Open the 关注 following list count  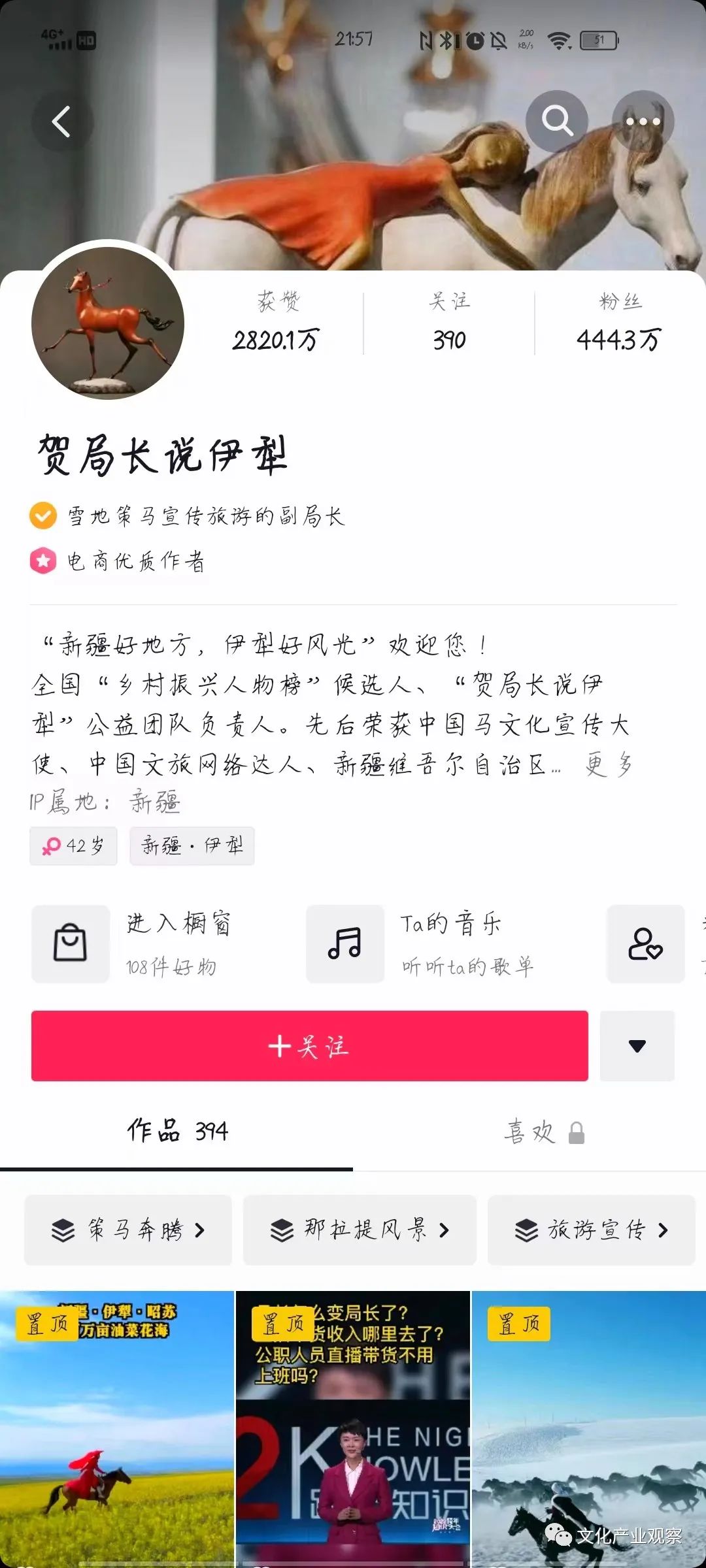pyautogui.click(x=449, y=323)
